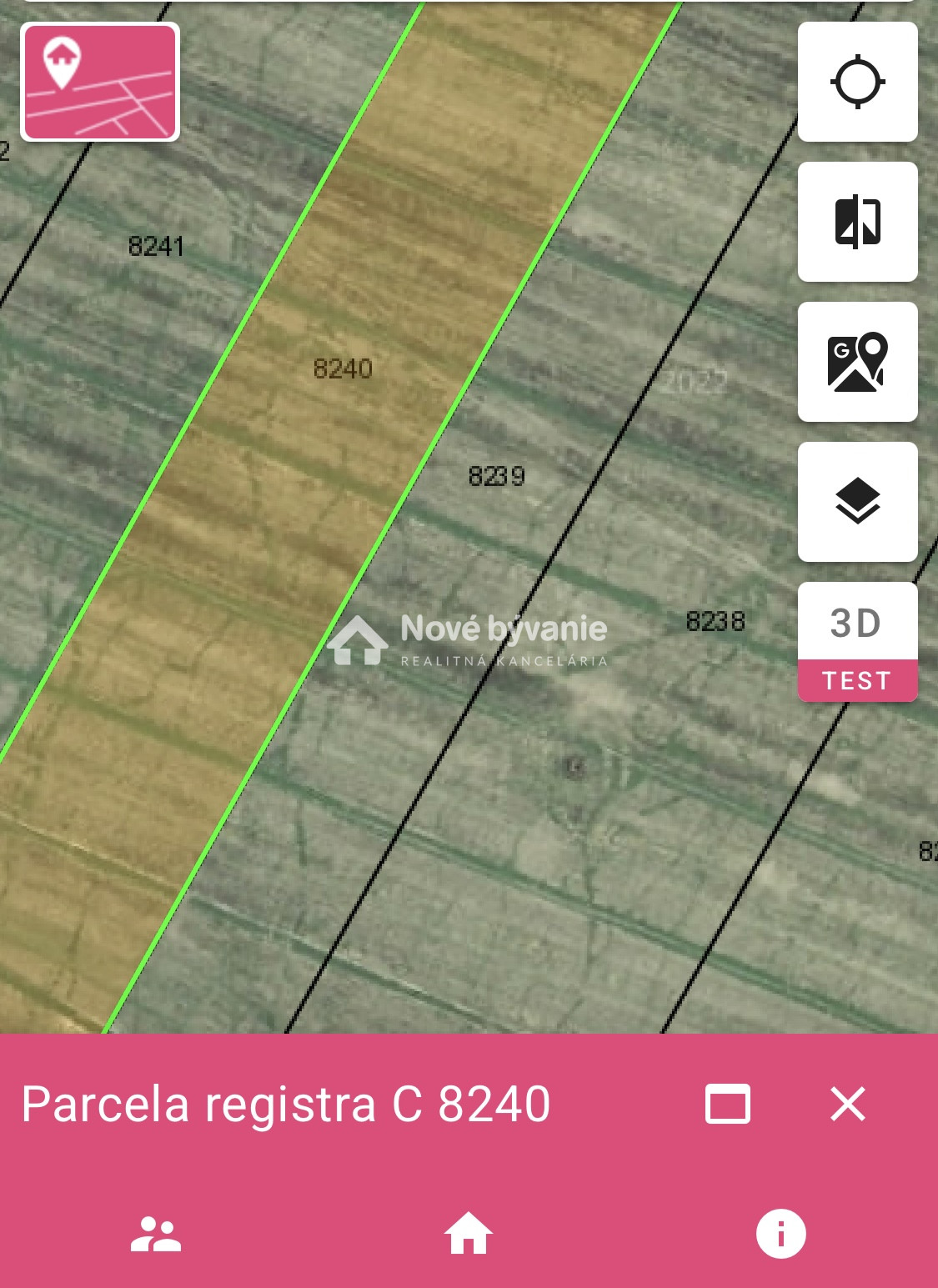Switch to the house tab
938x1288 pixels.
click(x=469, y=1234)
